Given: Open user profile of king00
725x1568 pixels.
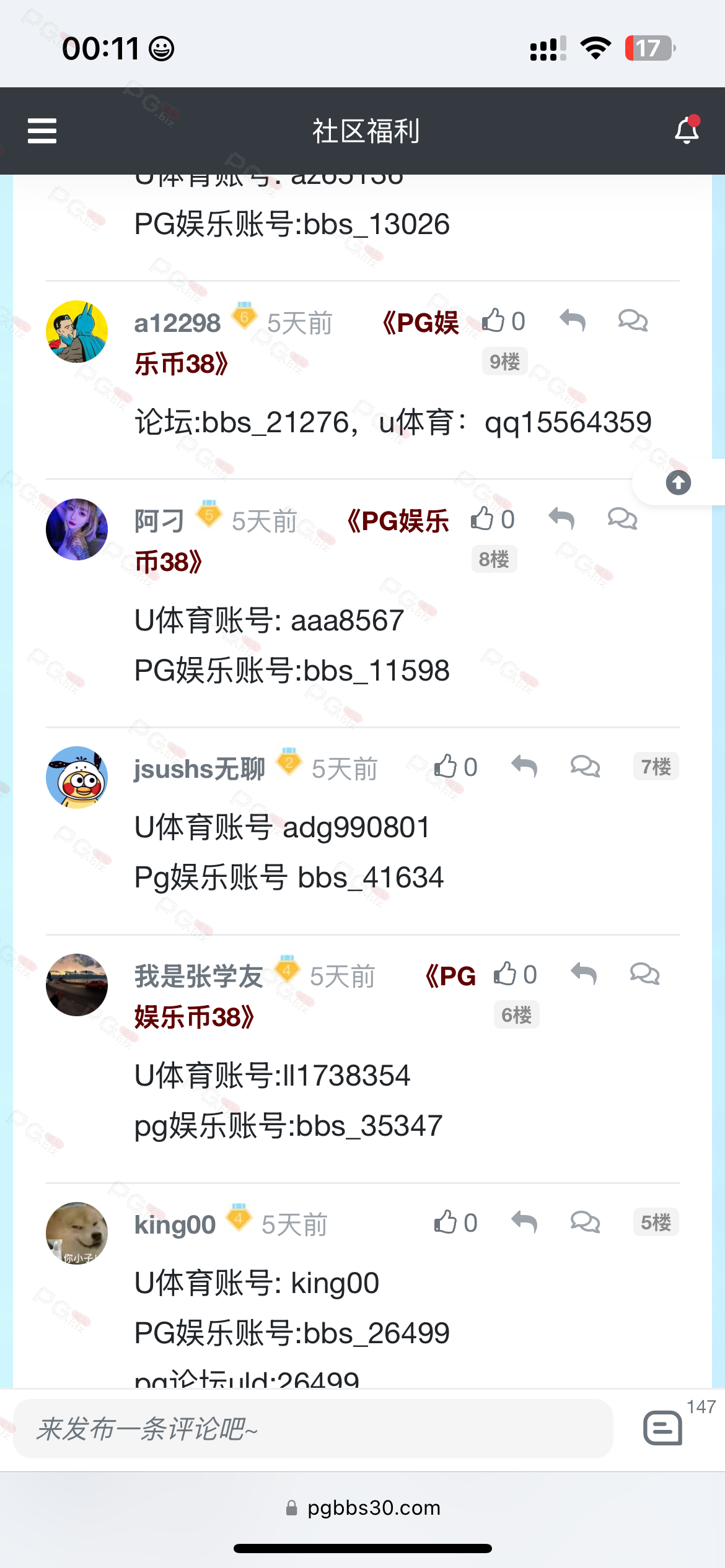Looking at the screenshot, I should click(x=175, y=1224).
